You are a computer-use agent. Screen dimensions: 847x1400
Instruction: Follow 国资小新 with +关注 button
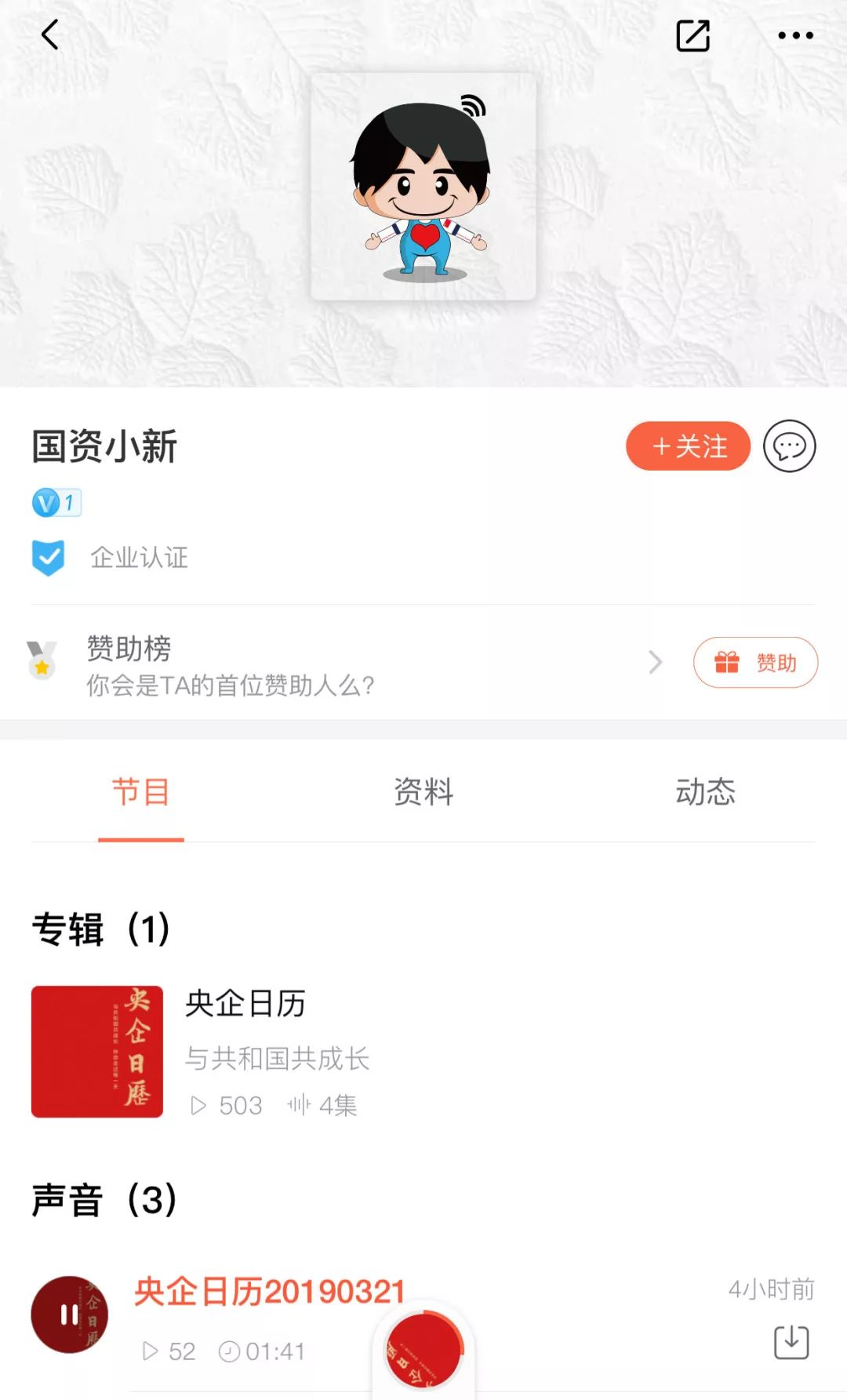click(688, 446)
